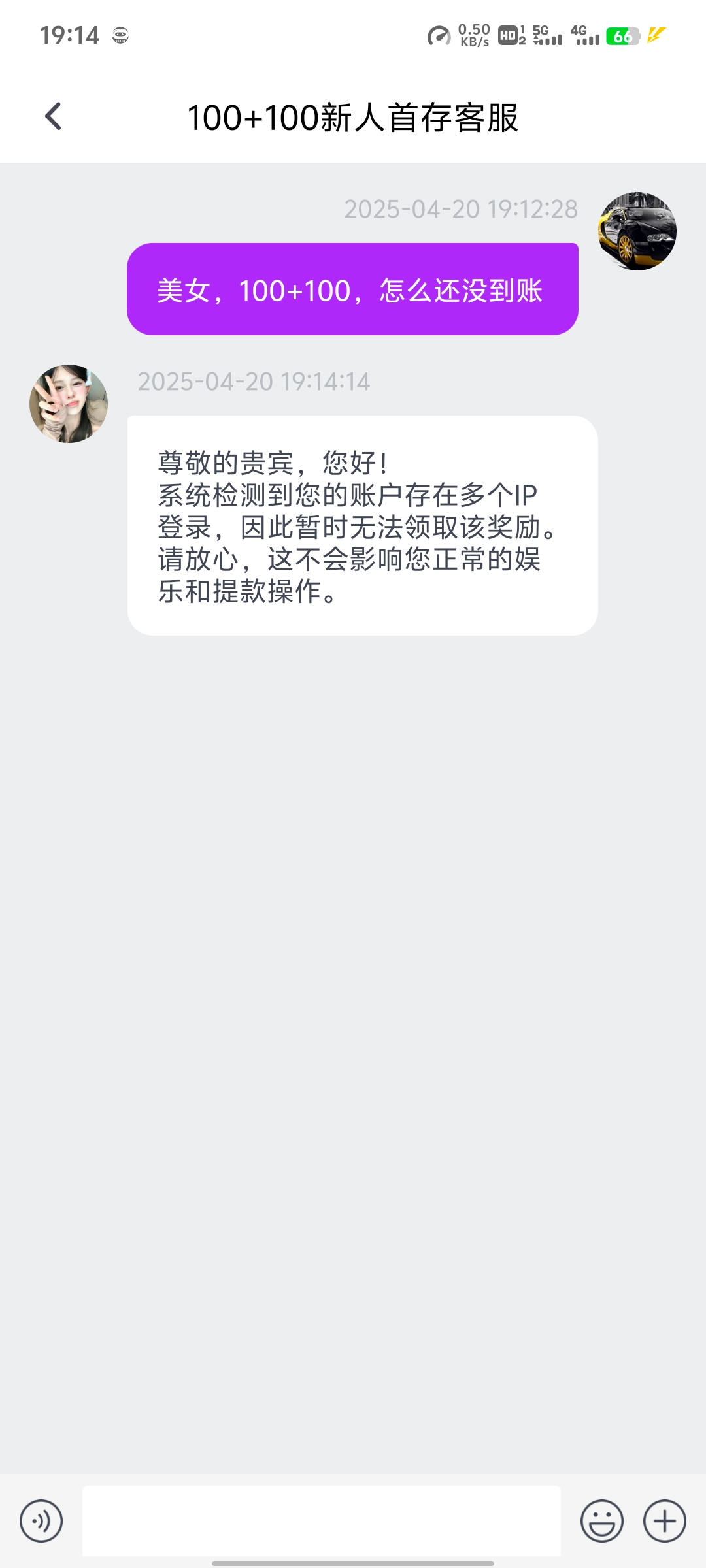Open the customer service agent's avatar
The width and height of the screenshot is (706, 1568).
tap(68, 403)
